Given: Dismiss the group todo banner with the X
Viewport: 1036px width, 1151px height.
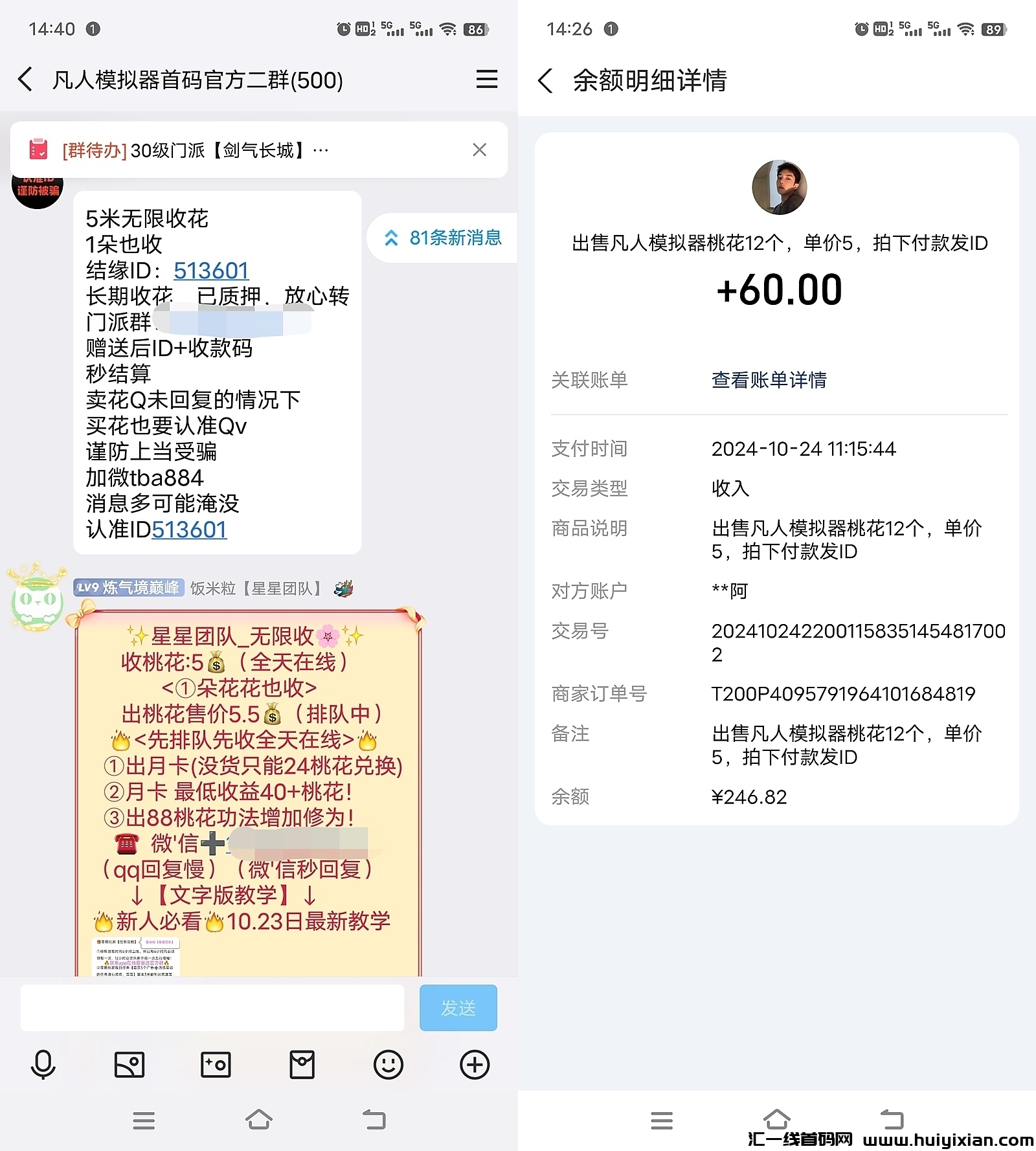Looking at the screenshot, I should coord(479,150).
